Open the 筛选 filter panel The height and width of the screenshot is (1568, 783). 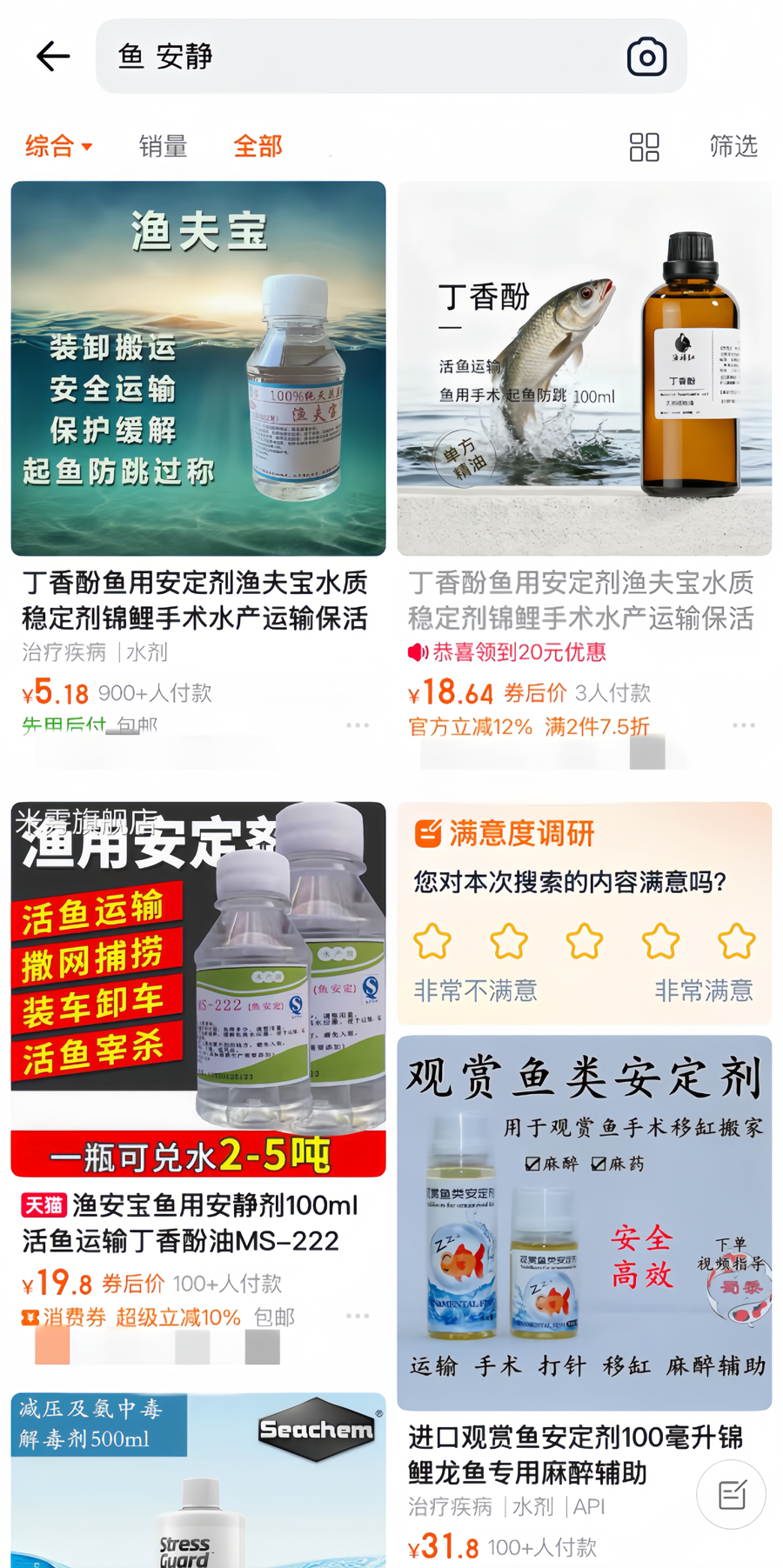[x=733, y=146]
